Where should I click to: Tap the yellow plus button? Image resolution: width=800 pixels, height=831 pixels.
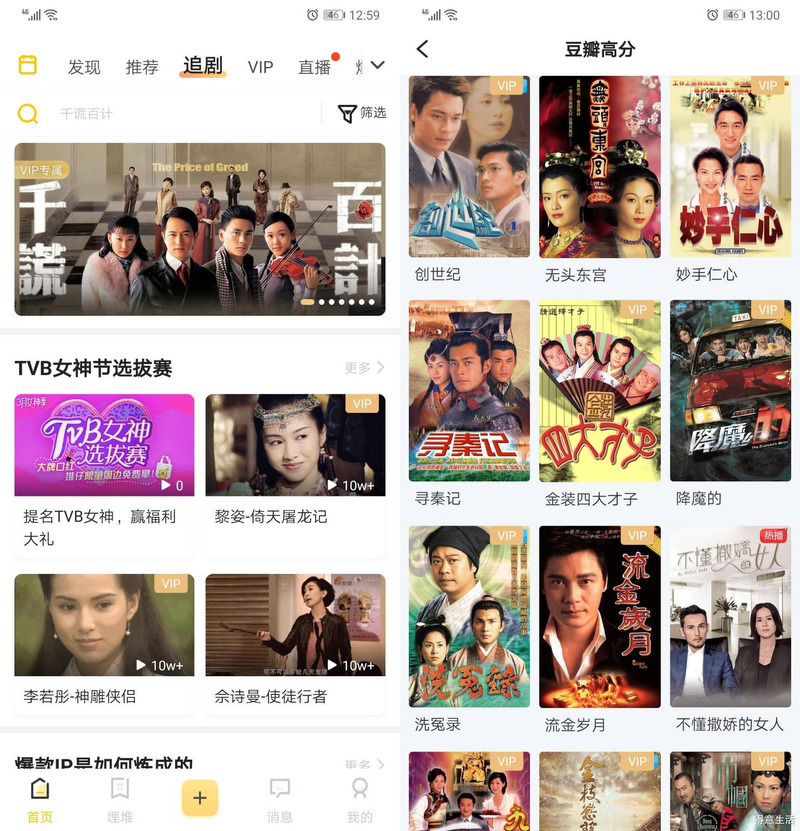[x=200, y=797]
